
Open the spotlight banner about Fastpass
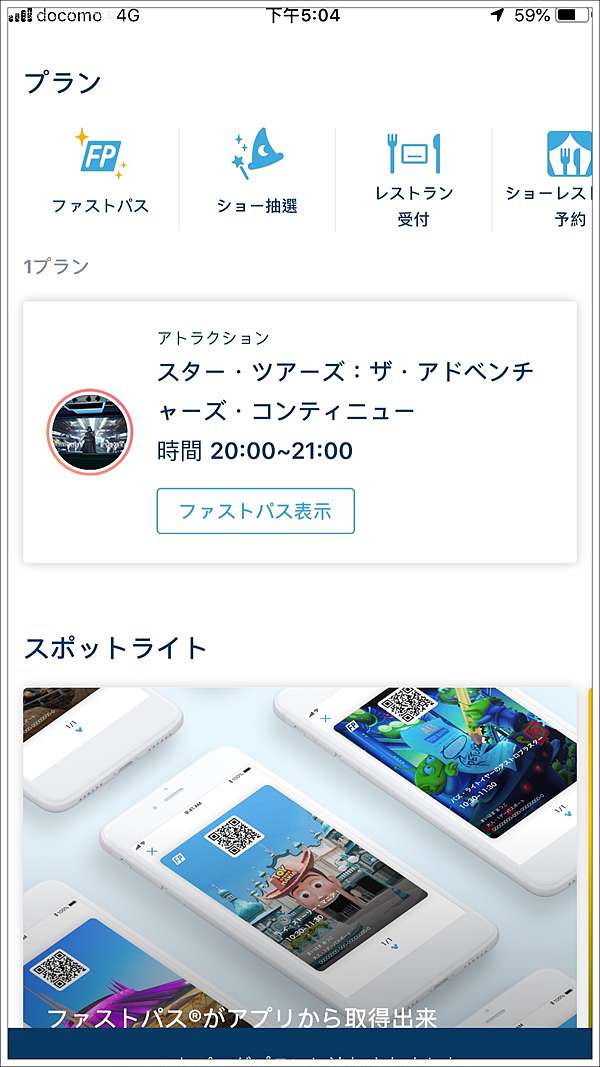click(x=300, y=857)
